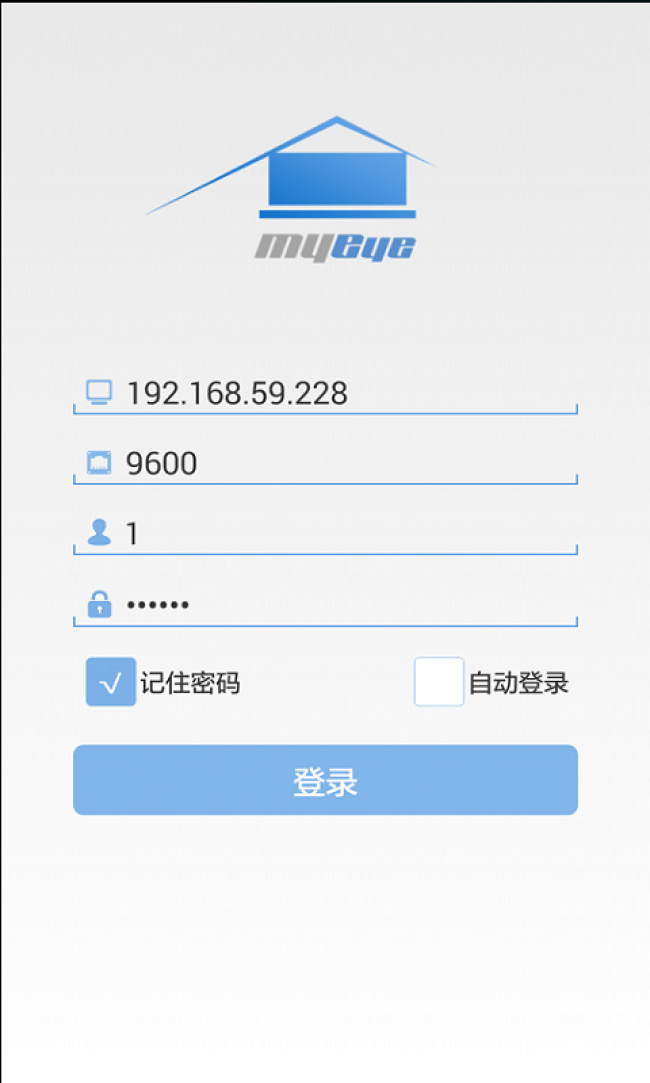Tap the 登录 button to log in
650x1083 pixels.
click(x=325, y=780)
